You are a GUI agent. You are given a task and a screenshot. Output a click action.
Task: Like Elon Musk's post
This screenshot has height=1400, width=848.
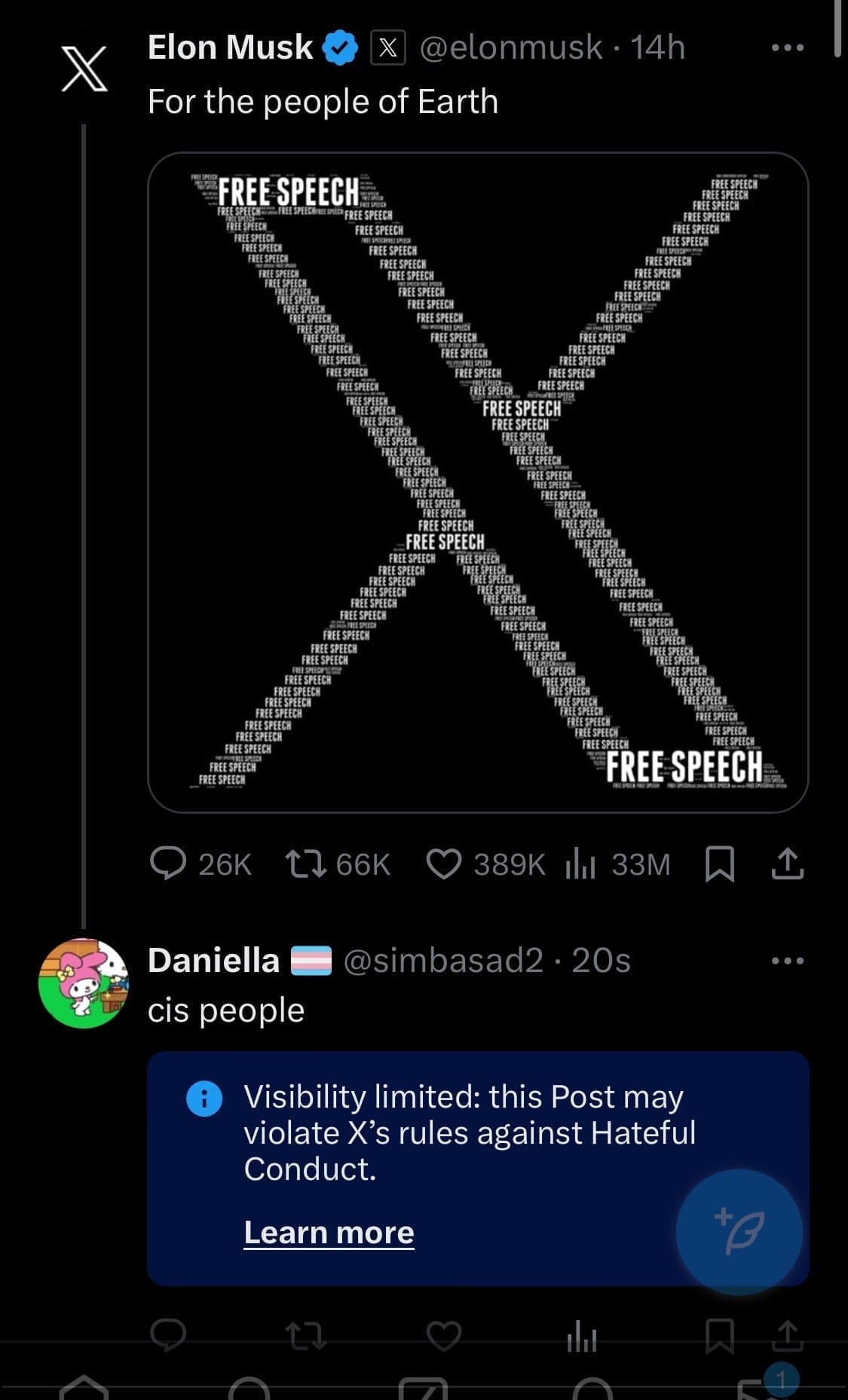pos(444,864)
